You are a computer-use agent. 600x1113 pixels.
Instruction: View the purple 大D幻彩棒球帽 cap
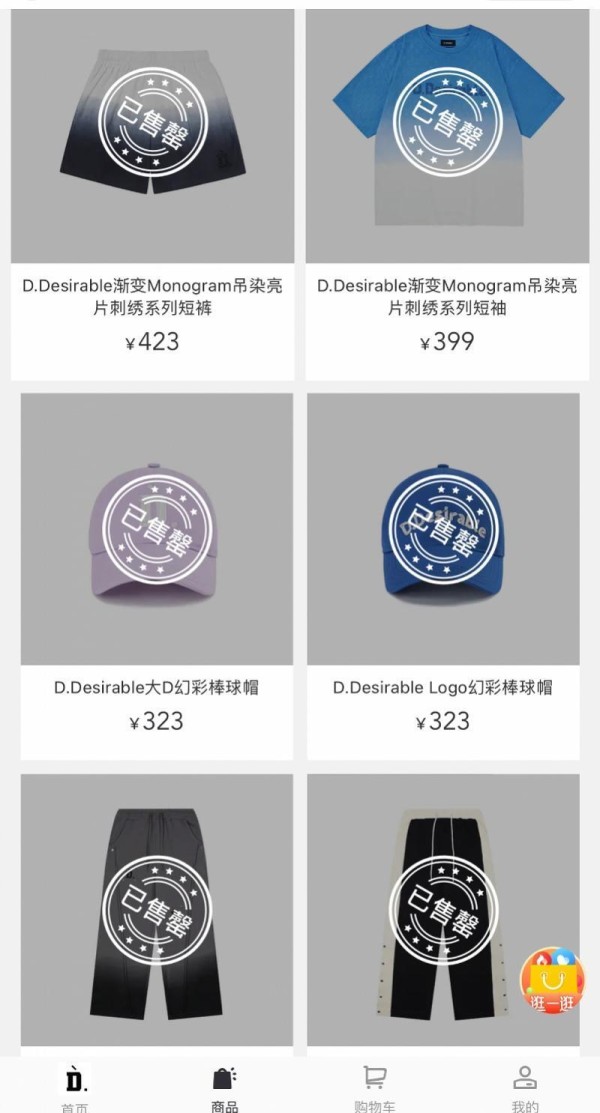pos(157,530)
